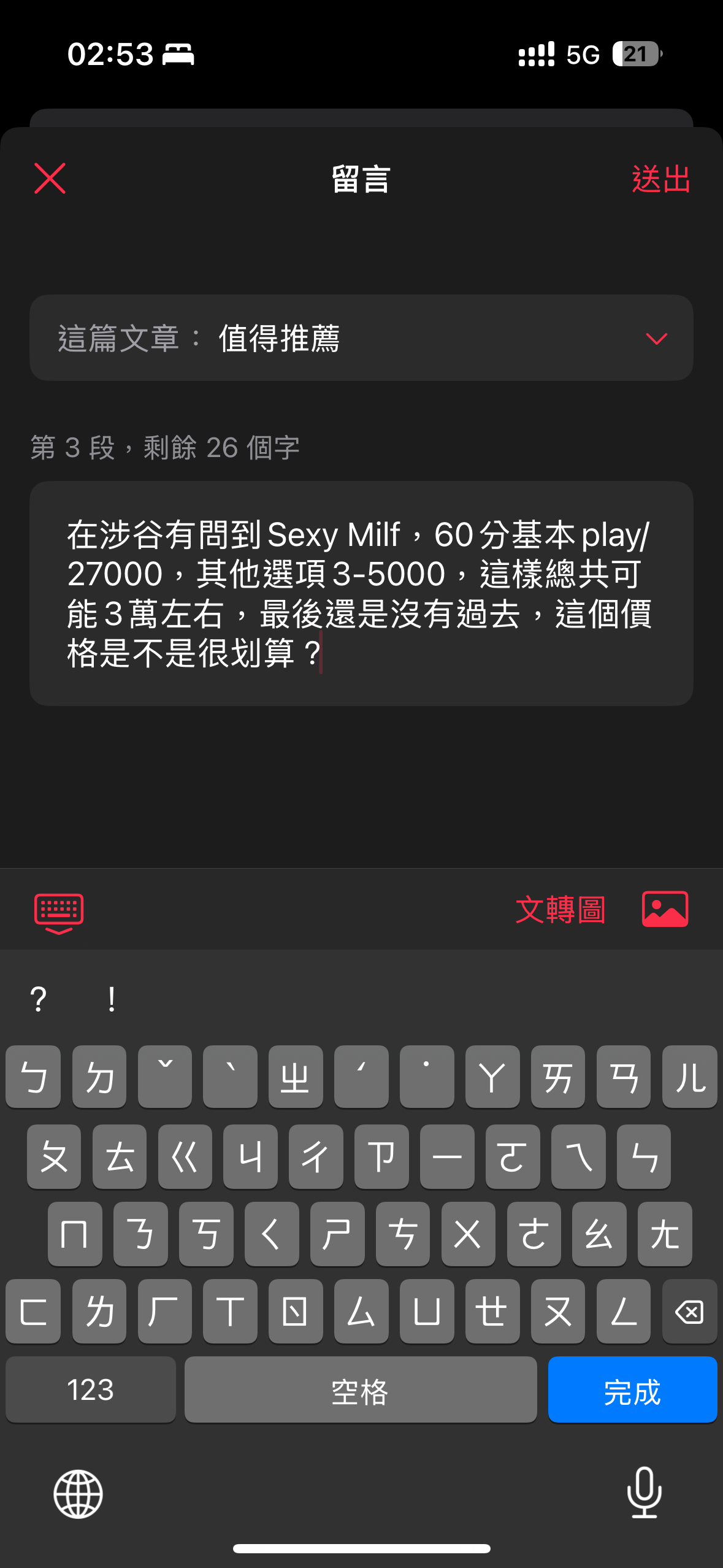Tap the 完成 key on the keyboard

click(x=632, y=1390)
